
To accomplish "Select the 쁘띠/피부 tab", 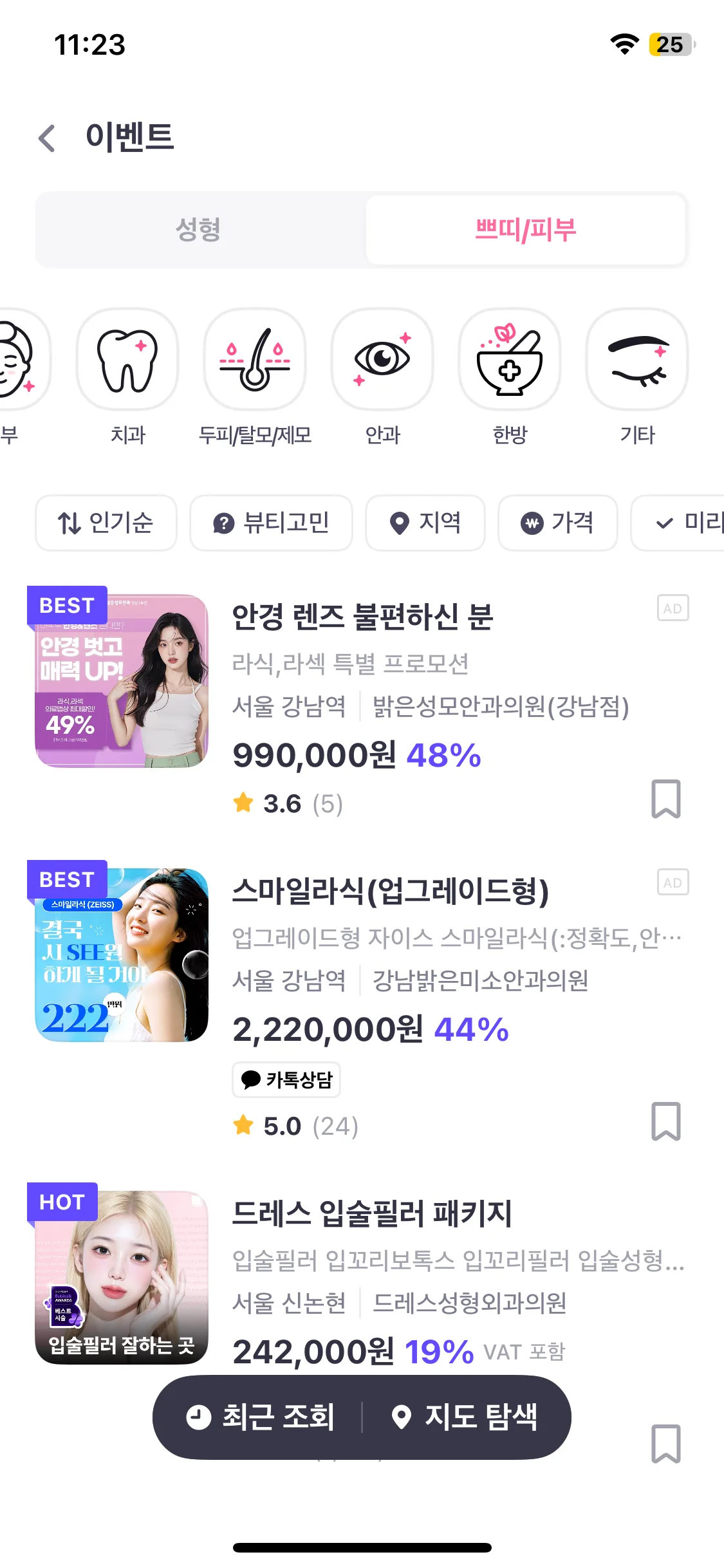I will click(x=525, y=230).
